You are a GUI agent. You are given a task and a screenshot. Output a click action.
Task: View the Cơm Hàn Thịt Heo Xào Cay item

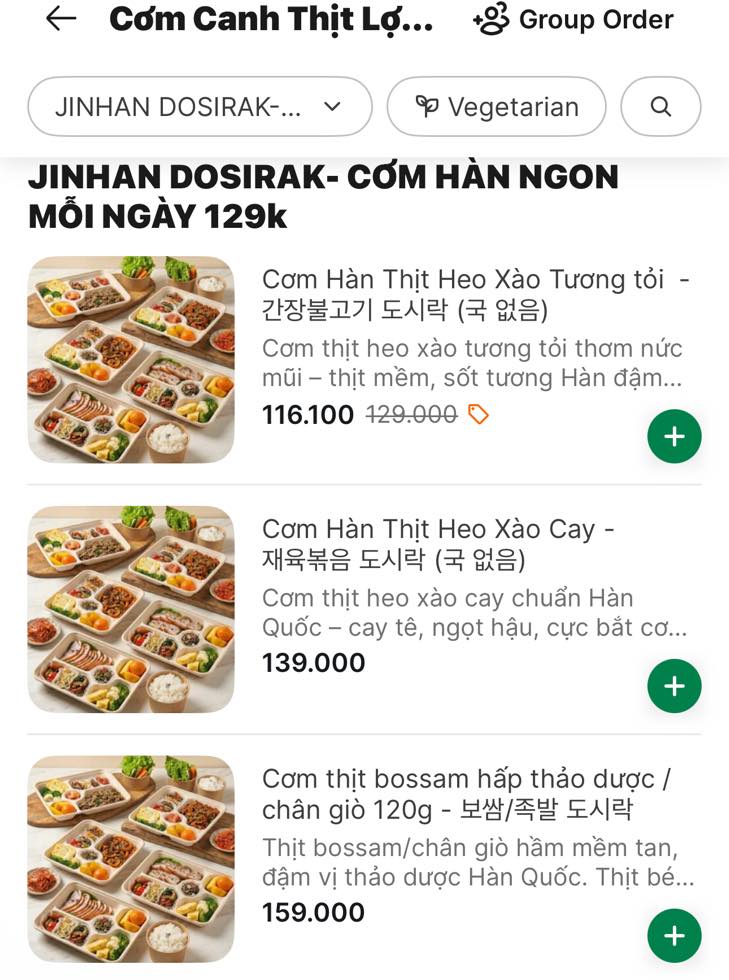pos(438,544)
